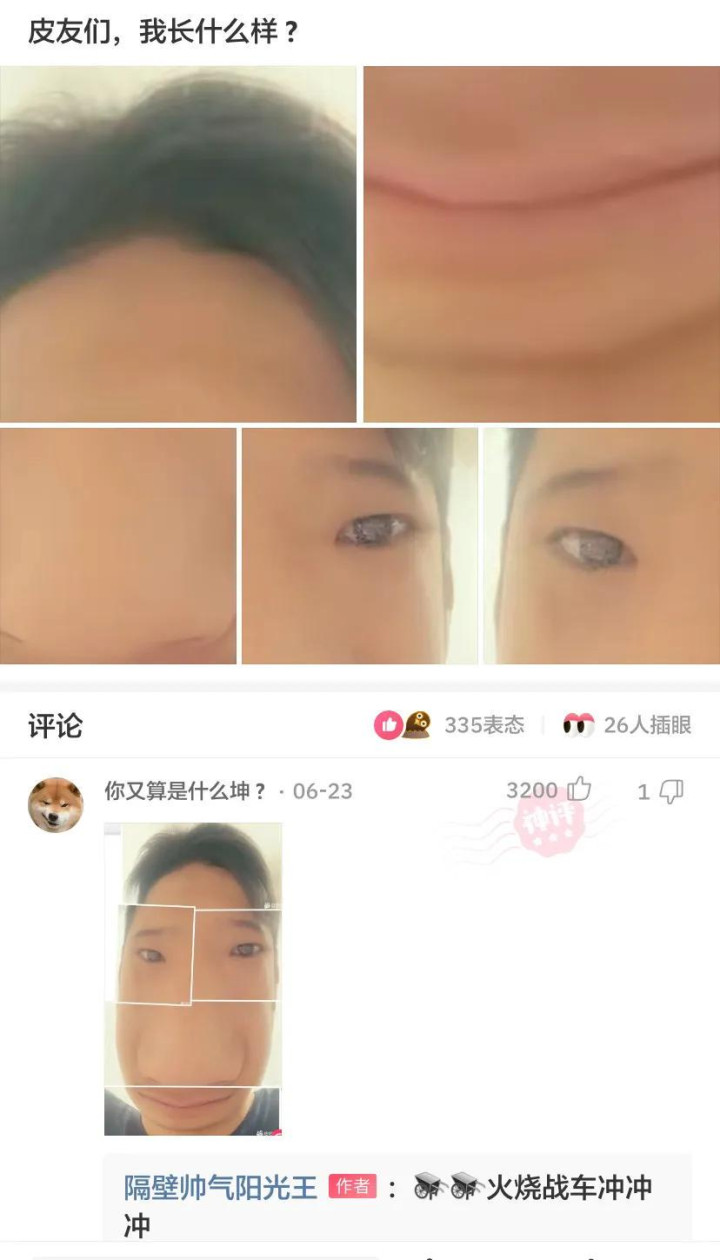View the 26人插眼 list
Screen dimensions: 720x1260
tap(628, 725)
